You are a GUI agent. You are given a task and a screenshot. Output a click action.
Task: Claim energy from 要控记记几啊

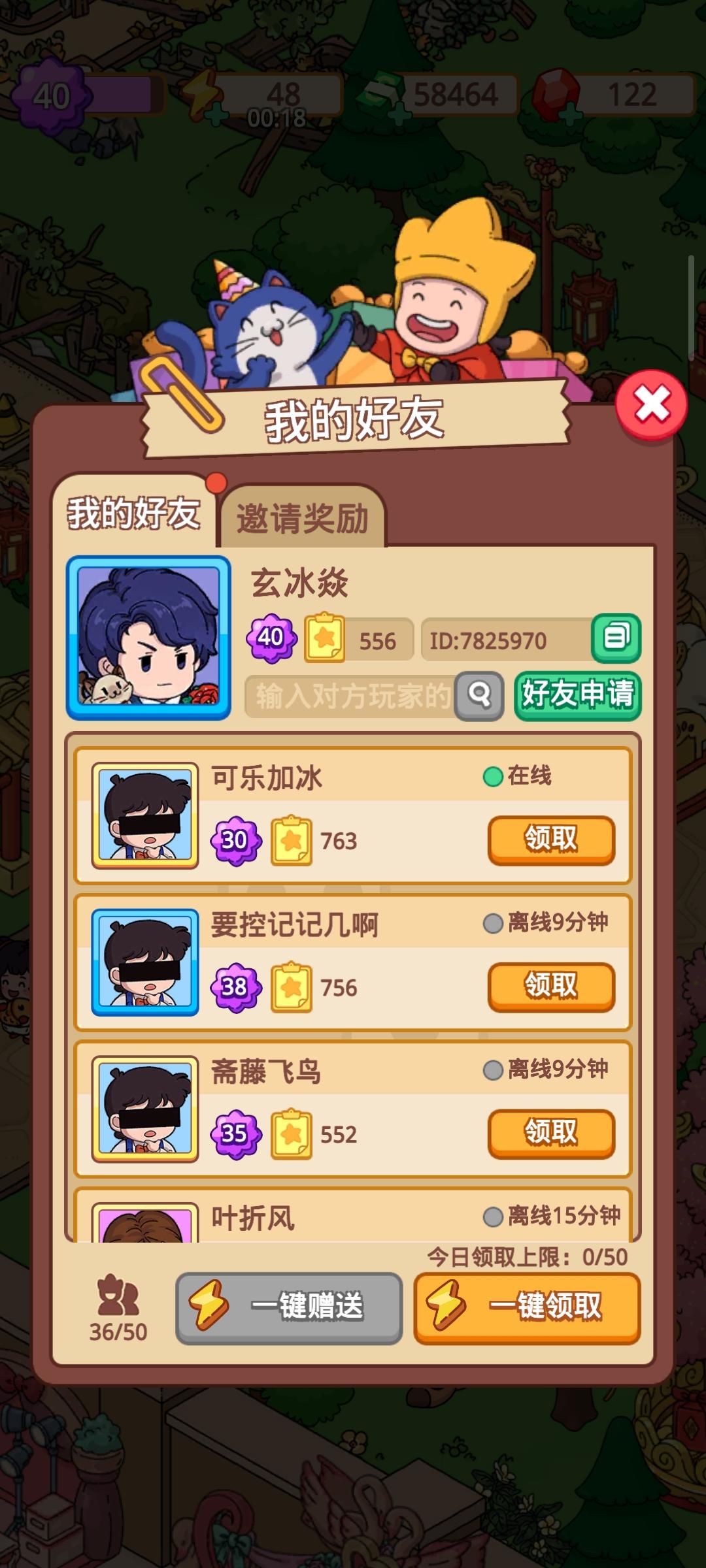[551, 987]
